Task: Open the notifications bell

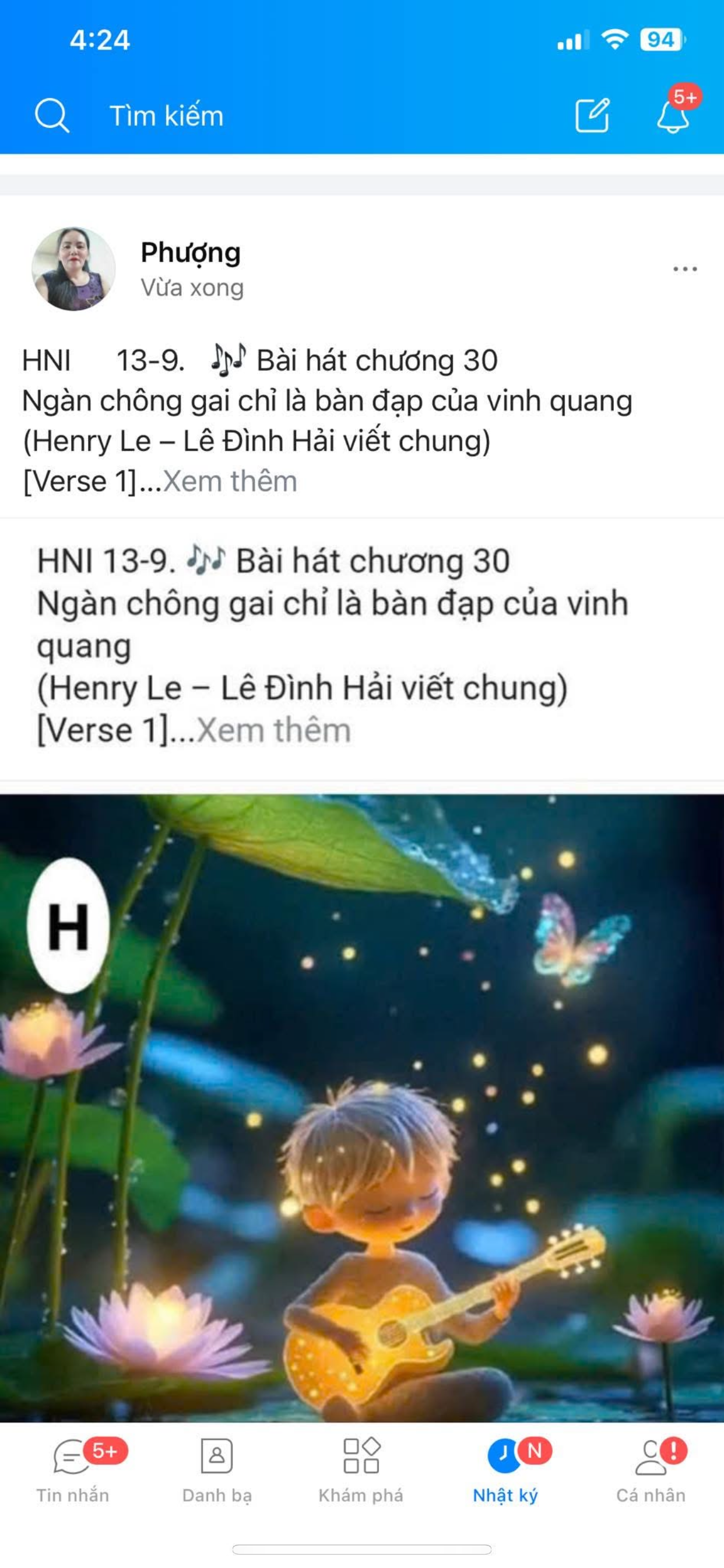Action: [x=673, y=115]
